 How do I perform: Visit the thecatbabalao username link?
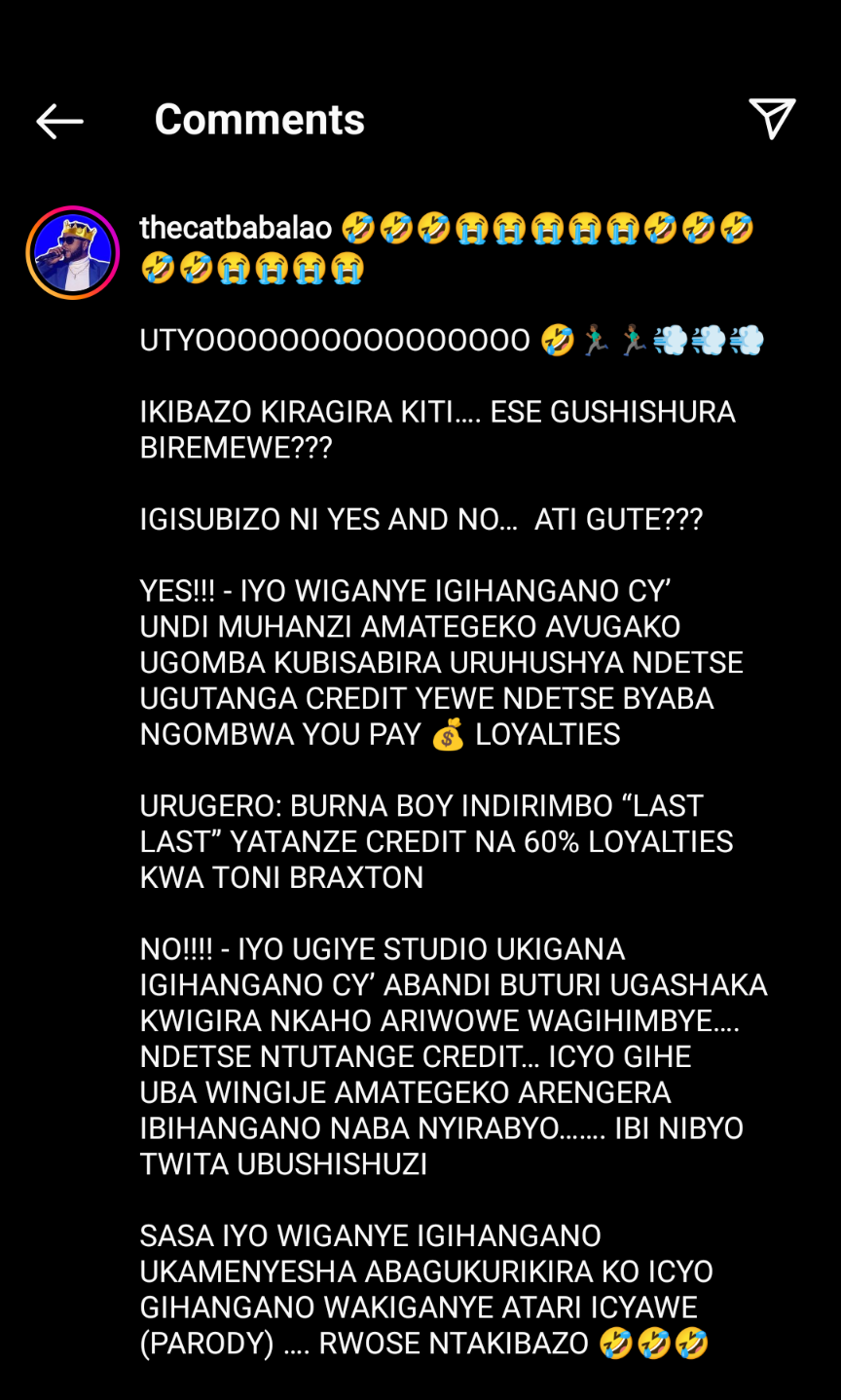[x=236, y=228]
